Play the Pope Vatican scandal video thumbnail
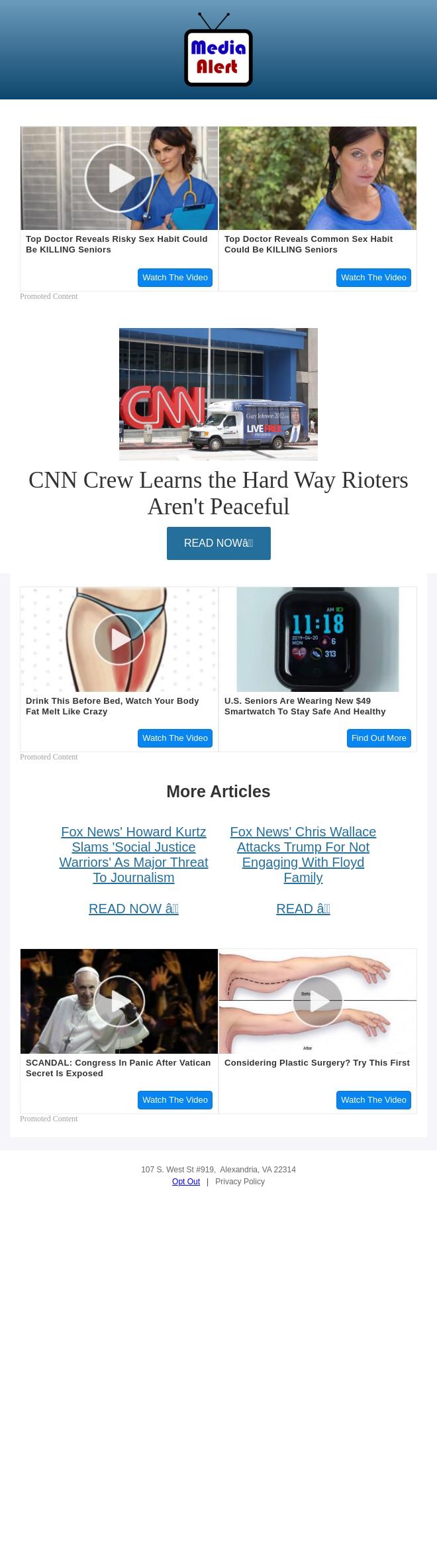 [x=119, y=1001]
